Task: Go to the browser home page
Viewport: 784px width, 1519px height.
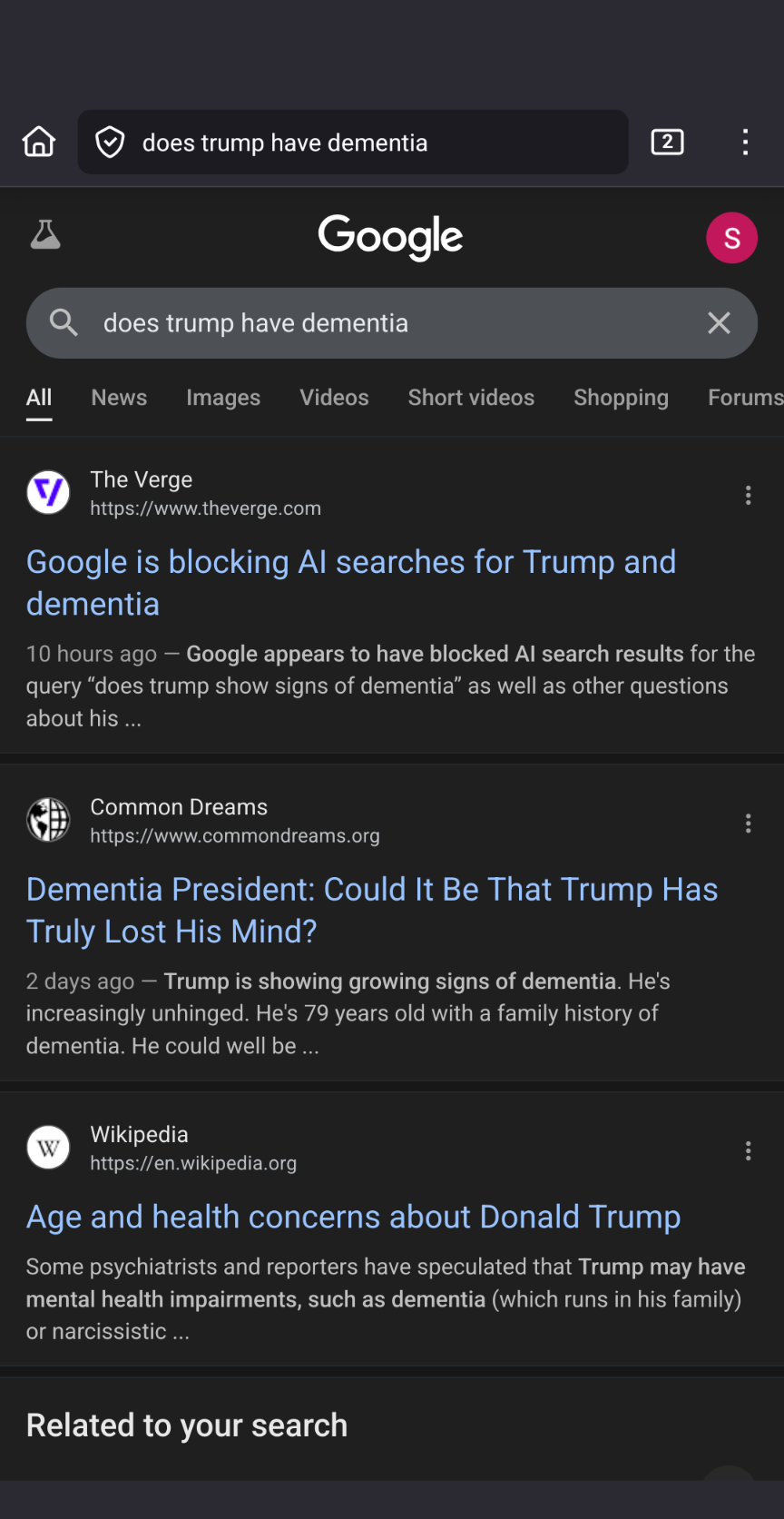Action: (39, 142)
